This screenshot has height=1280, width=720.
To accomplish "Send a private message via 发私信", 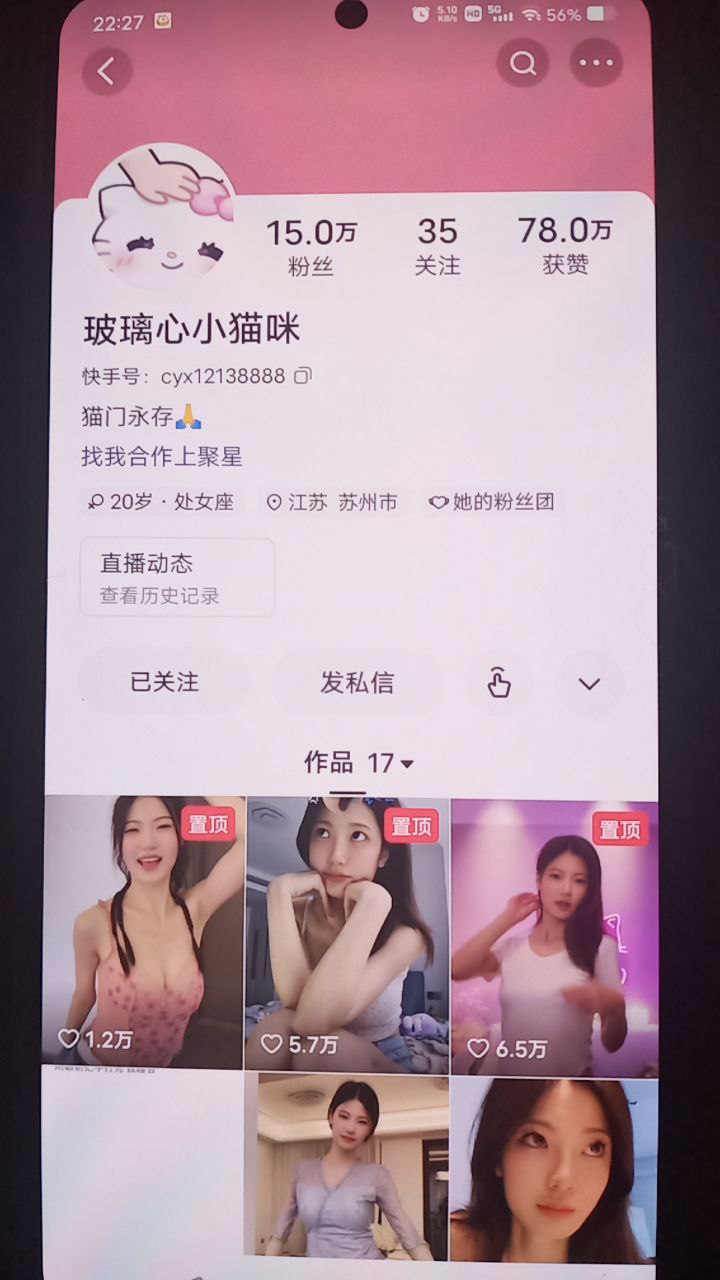I will (x=357, y=683).
